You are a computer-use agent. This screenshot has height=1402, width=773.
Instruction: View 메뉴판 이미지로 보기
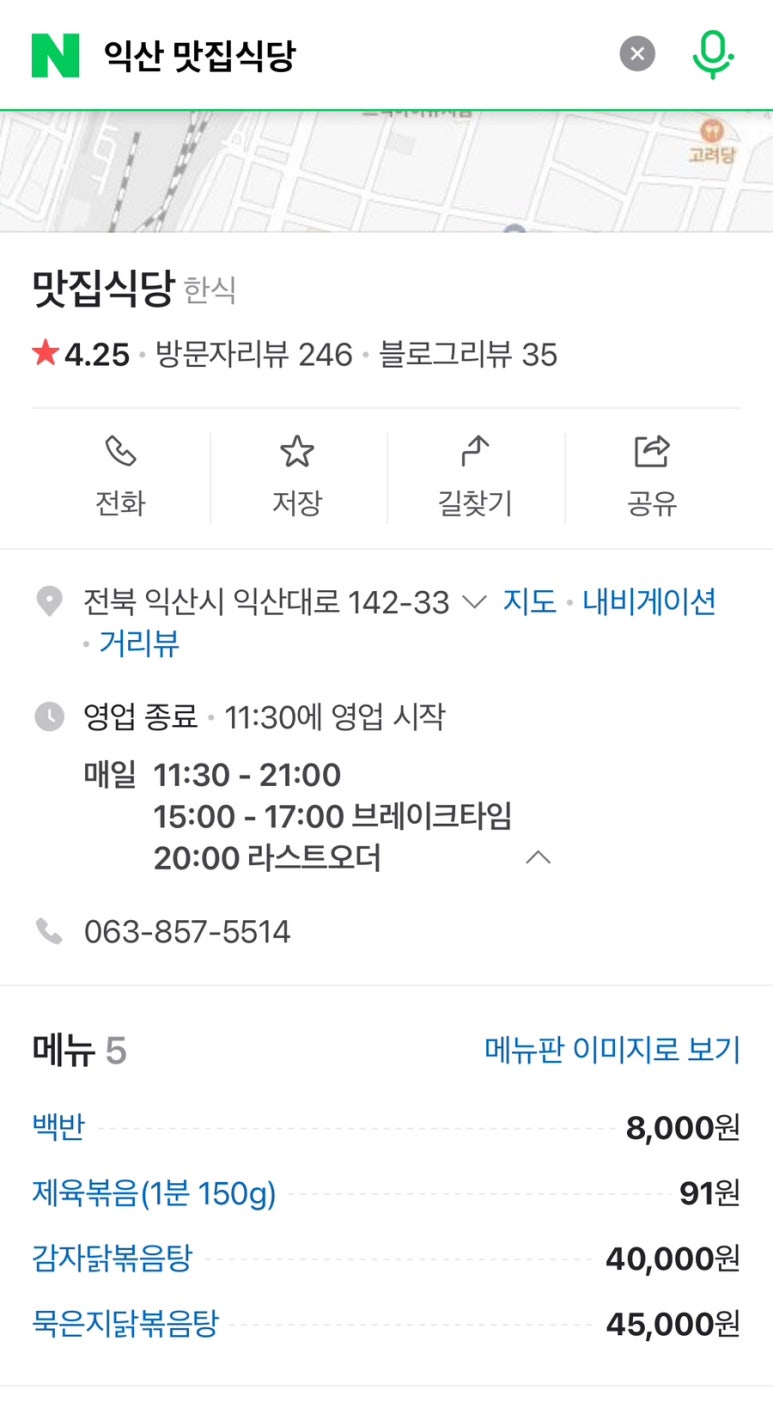coord(612,1050)
